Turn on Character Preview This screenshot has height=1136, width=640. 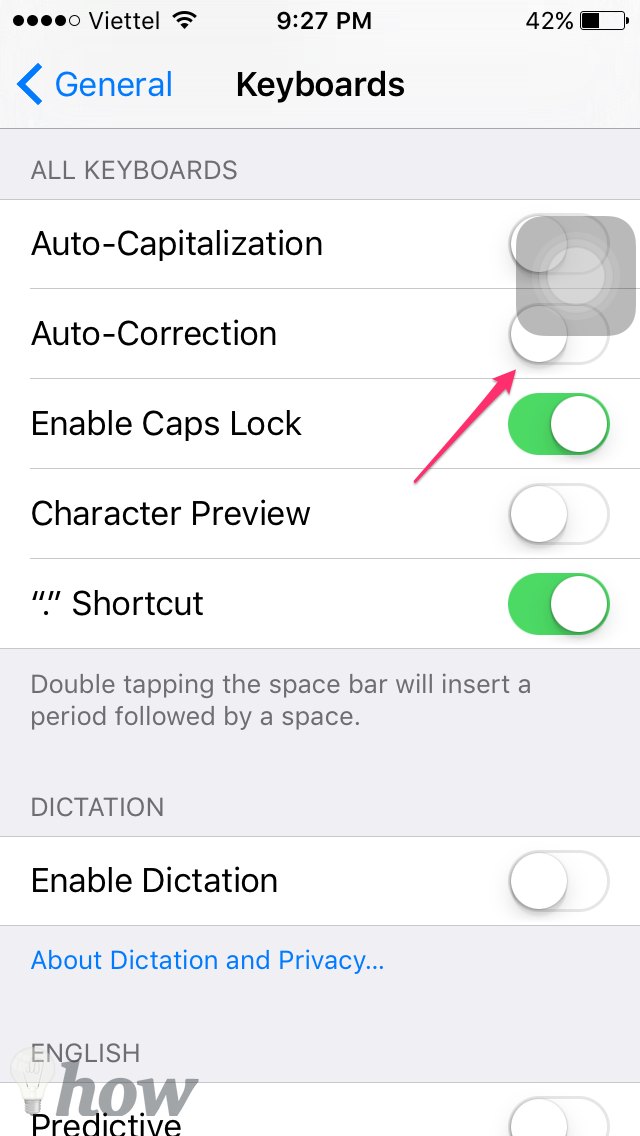[x=559, y=514]
